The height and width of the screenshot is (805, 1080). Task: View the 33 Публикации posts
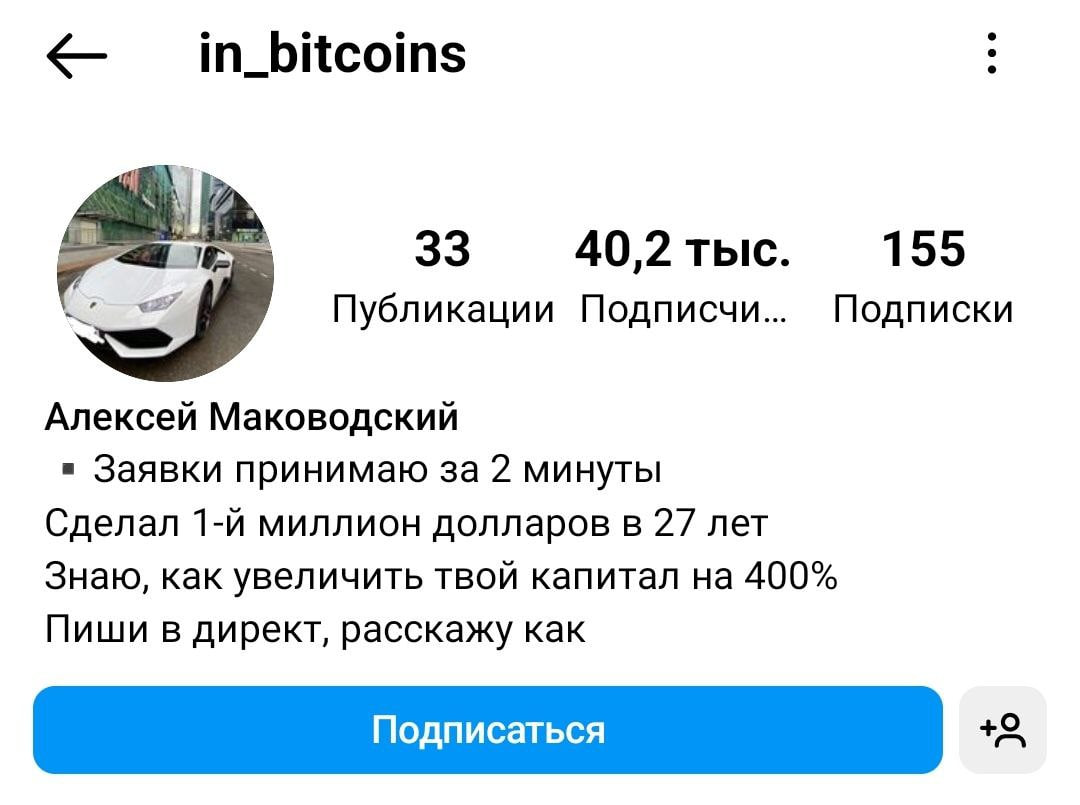pyautogui.click(x=442, y=277)
